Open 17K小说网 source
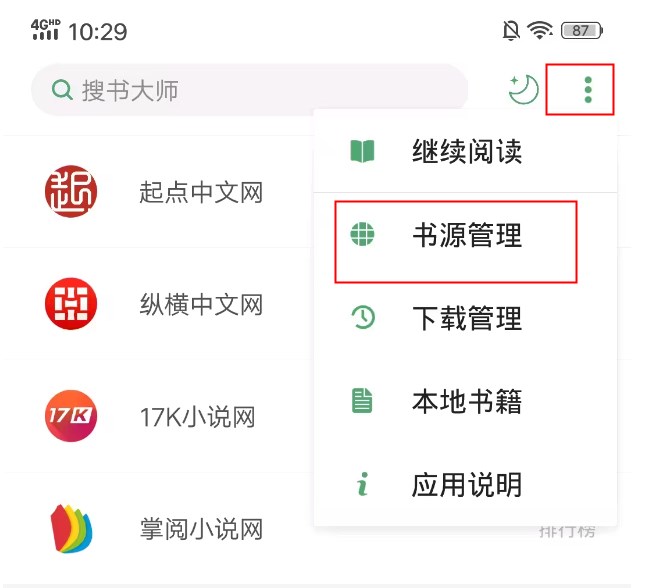 click(196, 417)
